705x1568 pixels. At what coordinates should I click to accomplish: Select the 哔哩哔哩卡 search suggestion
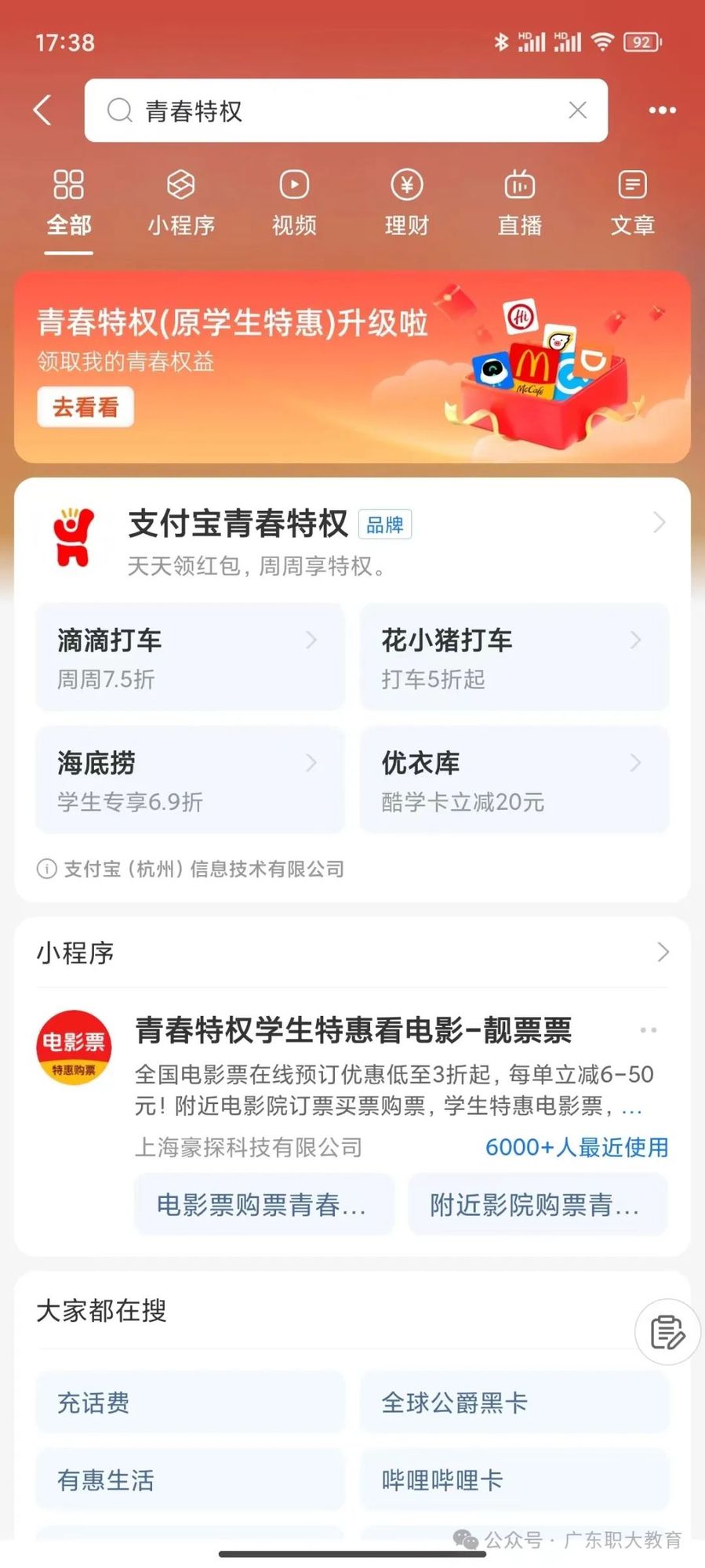click(514, 1479)
